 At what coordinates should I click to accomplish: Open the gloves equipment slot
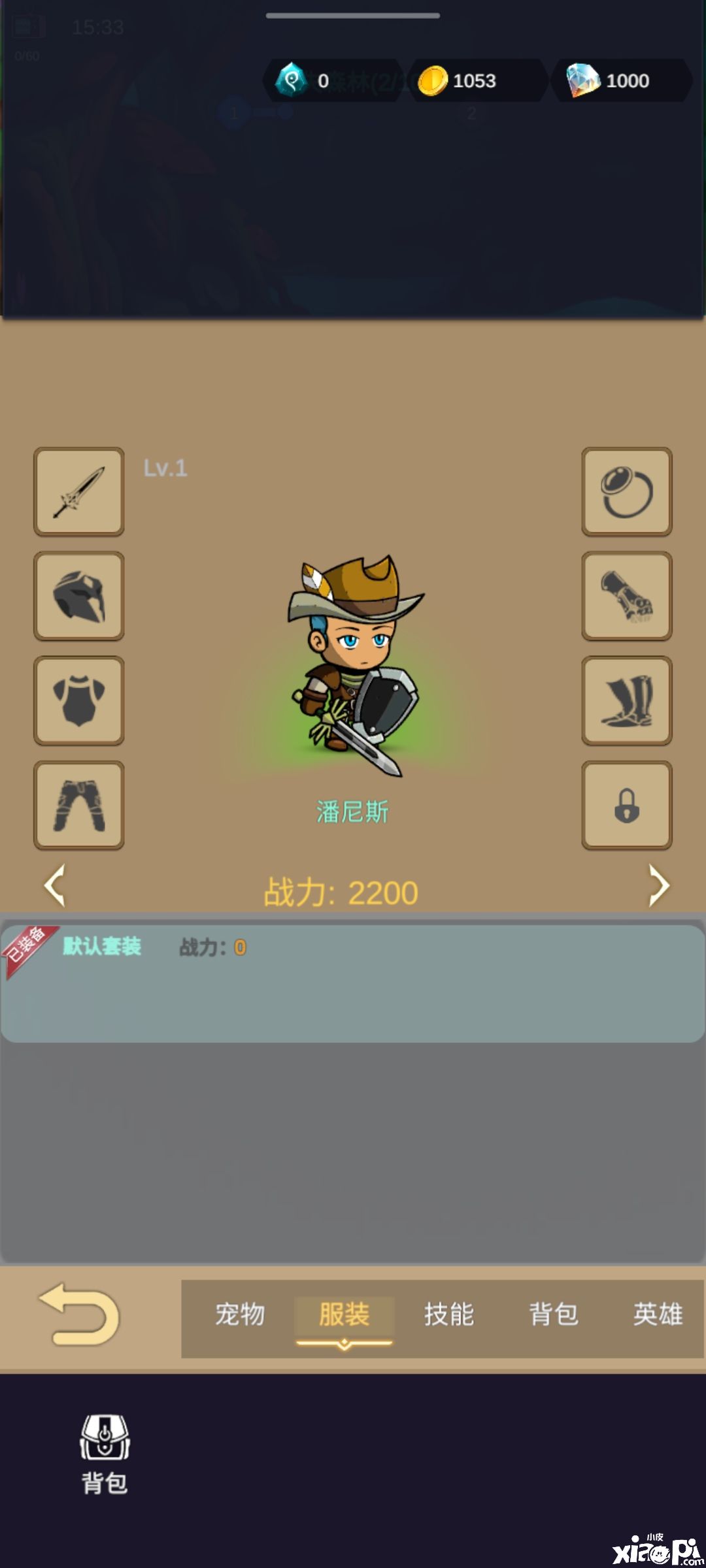click(x=626, y=596)
